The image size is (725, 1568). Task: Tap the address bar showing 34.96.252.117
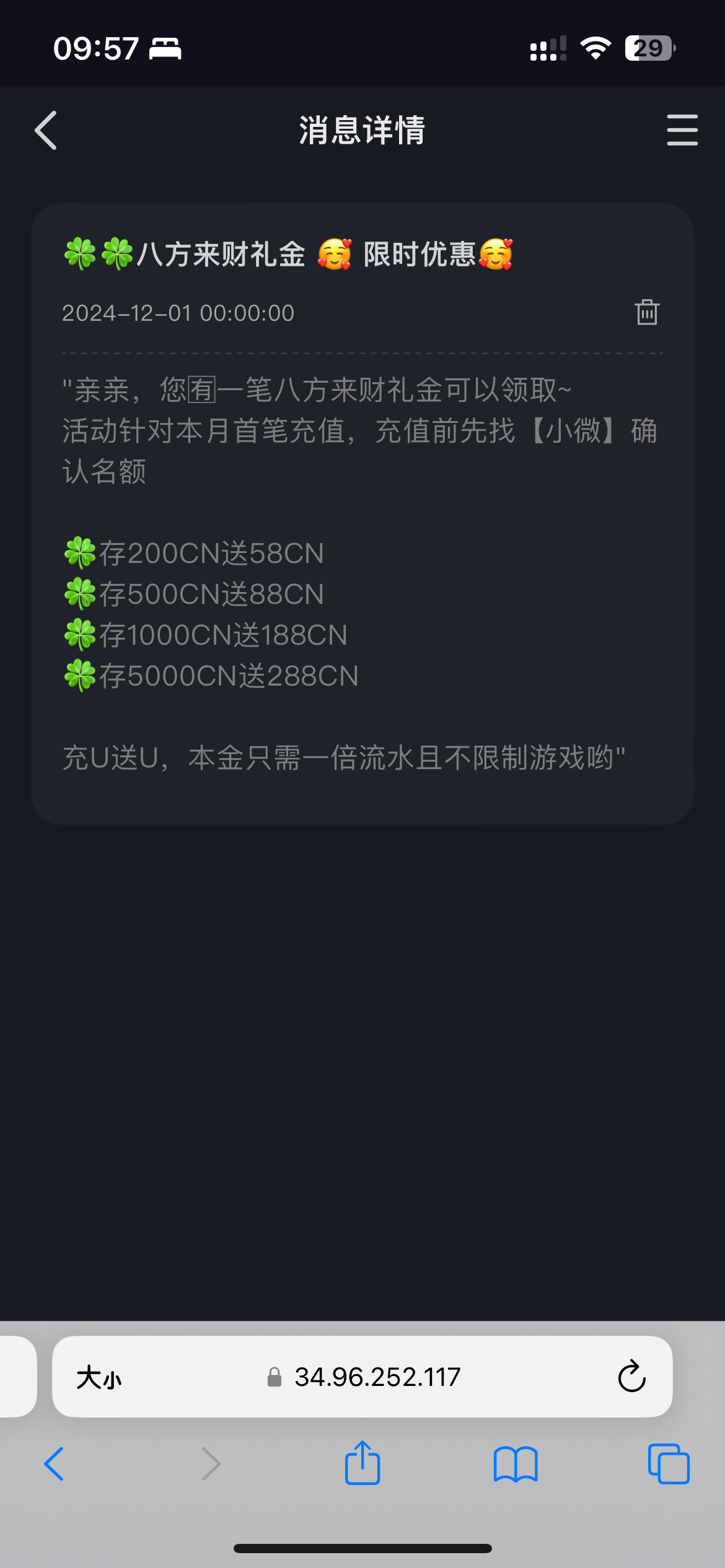pyautogui.click(x=376, y=1378)
